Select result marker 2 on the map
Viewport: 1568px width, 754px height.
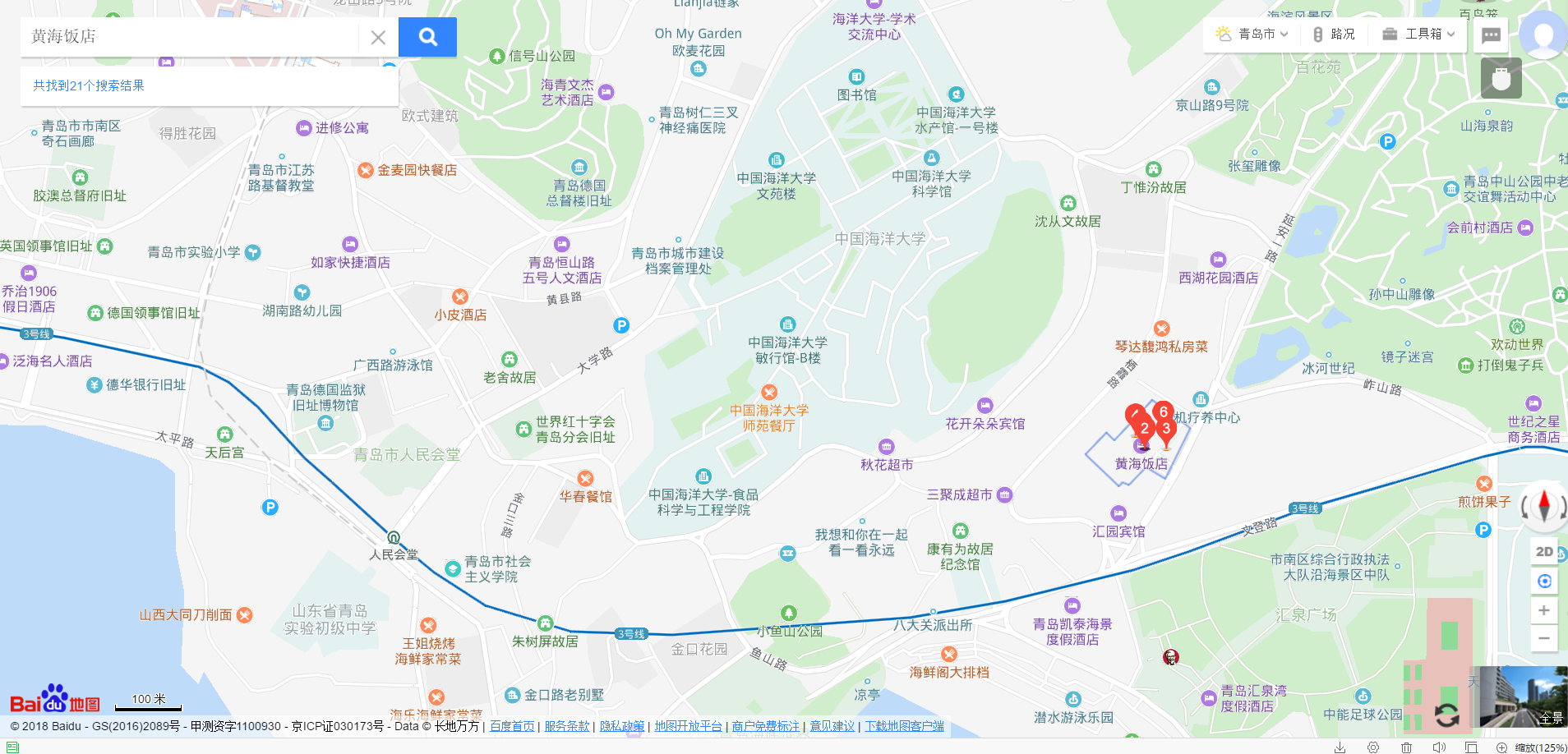click(x=1144, y=429)
